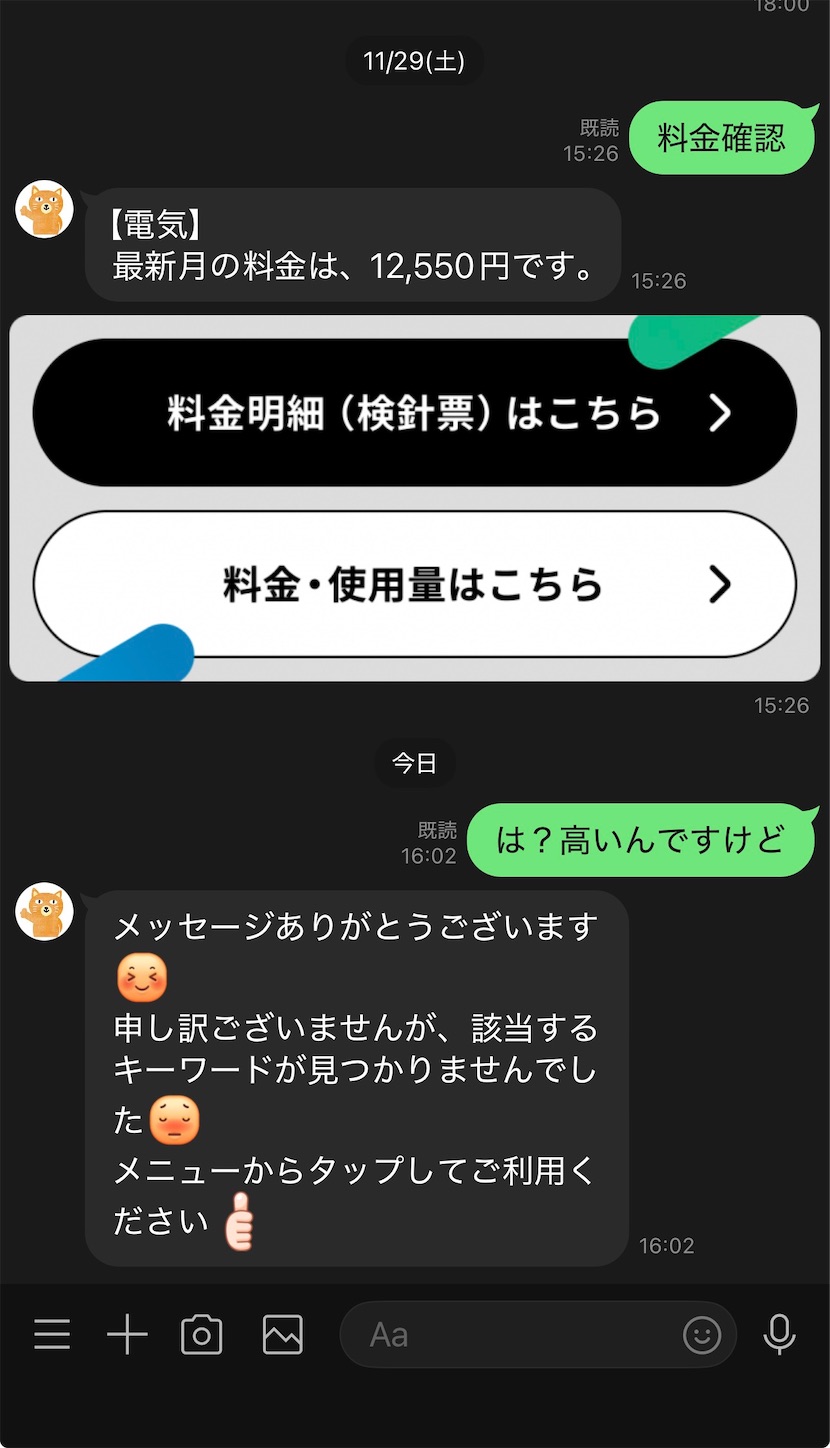Tap the plus attachment icon

tap(127, 1335)
